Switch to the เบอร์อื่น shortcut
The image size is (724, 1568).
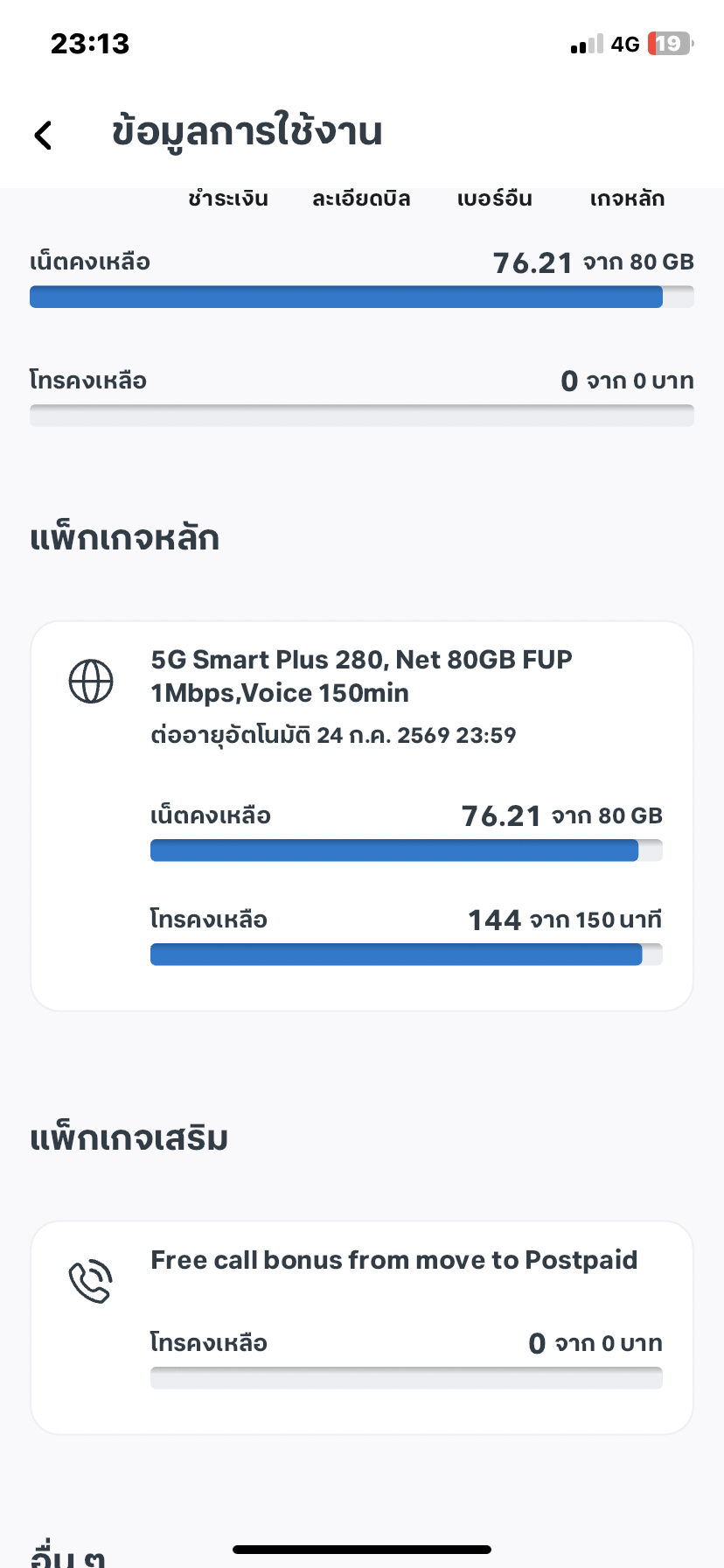click(x=495, y=199)
